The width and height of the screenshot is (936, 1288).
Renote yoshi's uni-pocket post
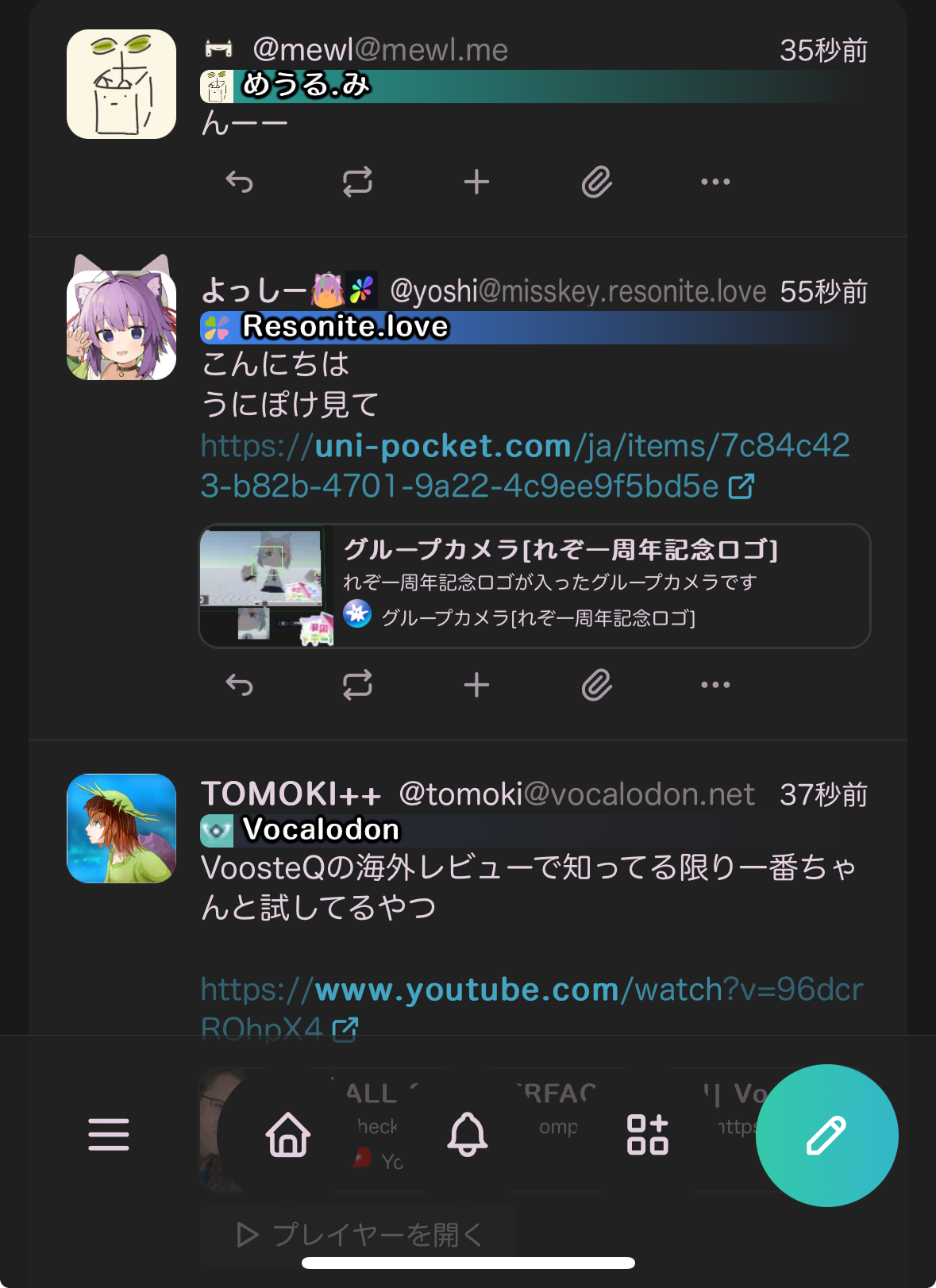tap(357, 685)
